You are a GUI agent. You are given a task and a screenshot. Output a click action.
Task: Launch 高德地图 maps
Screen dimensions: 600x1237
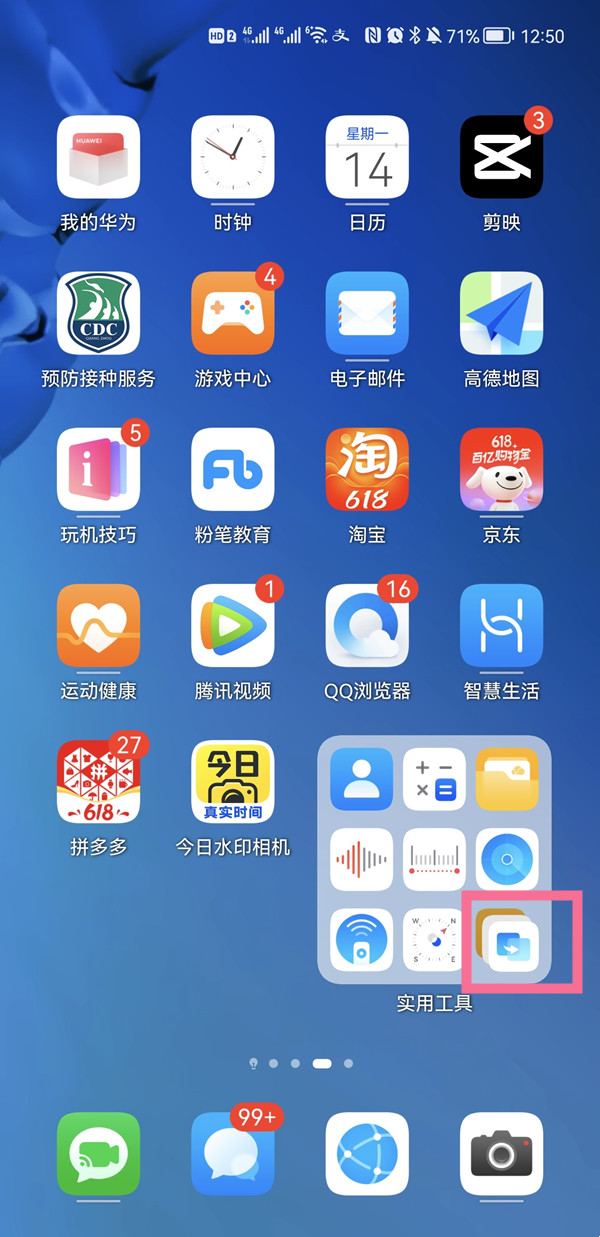501,313
